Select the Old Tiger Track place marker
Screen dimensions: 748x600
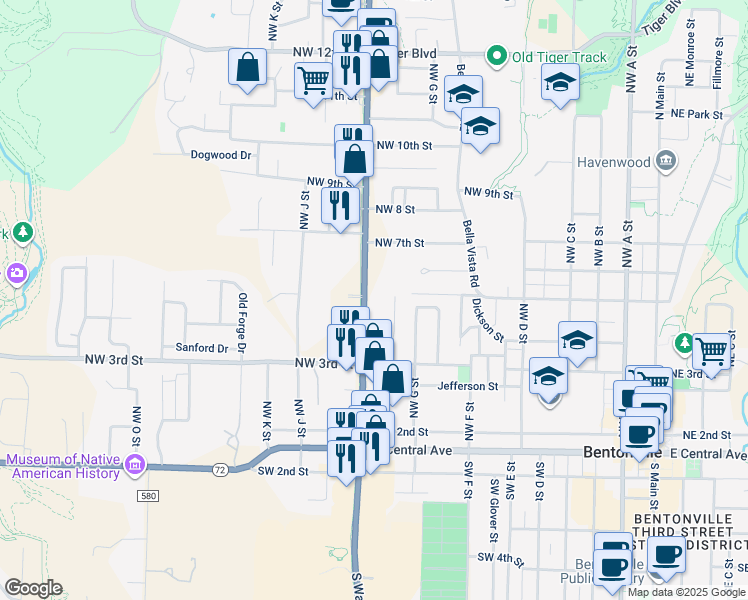(x=495, y=56)
